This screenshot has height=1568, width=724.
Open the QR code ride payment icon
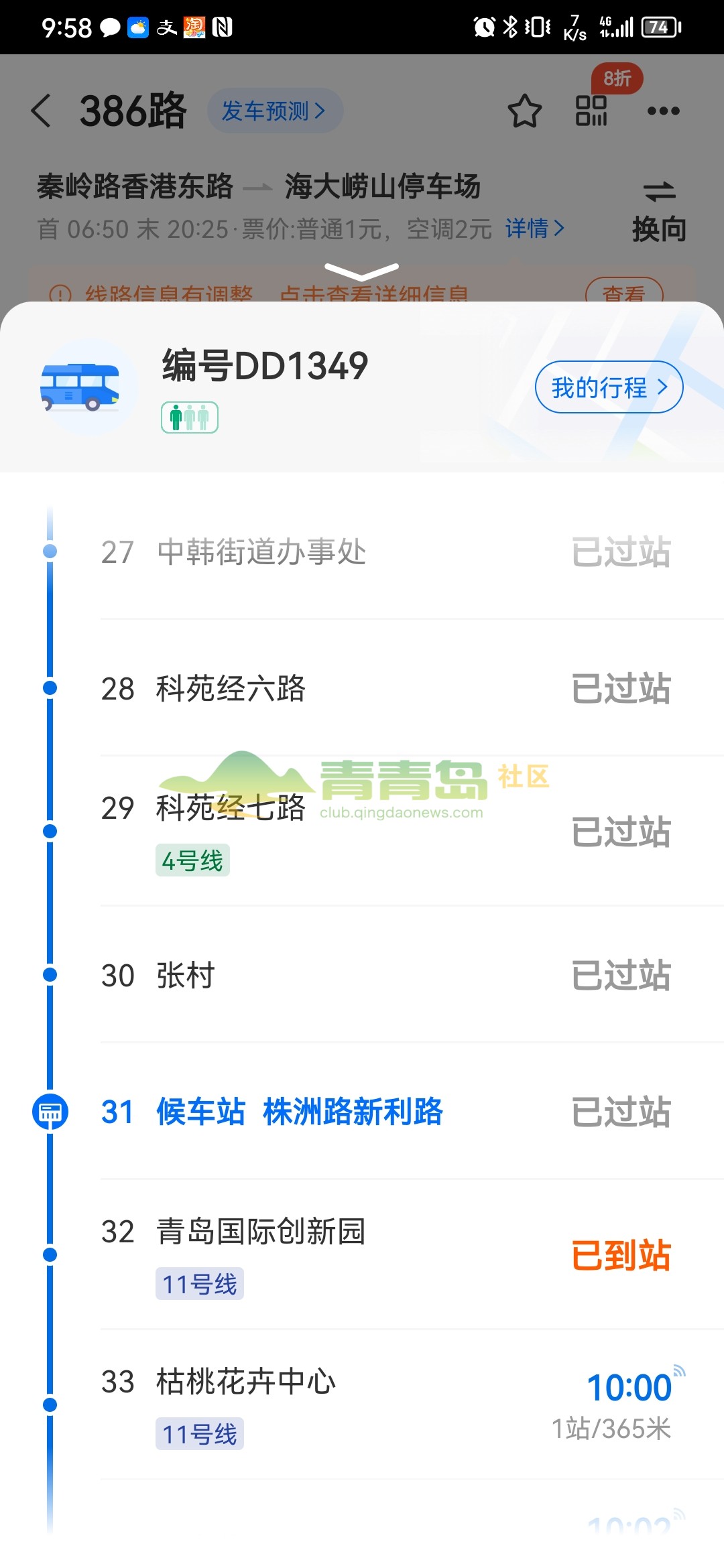point(591,111)
